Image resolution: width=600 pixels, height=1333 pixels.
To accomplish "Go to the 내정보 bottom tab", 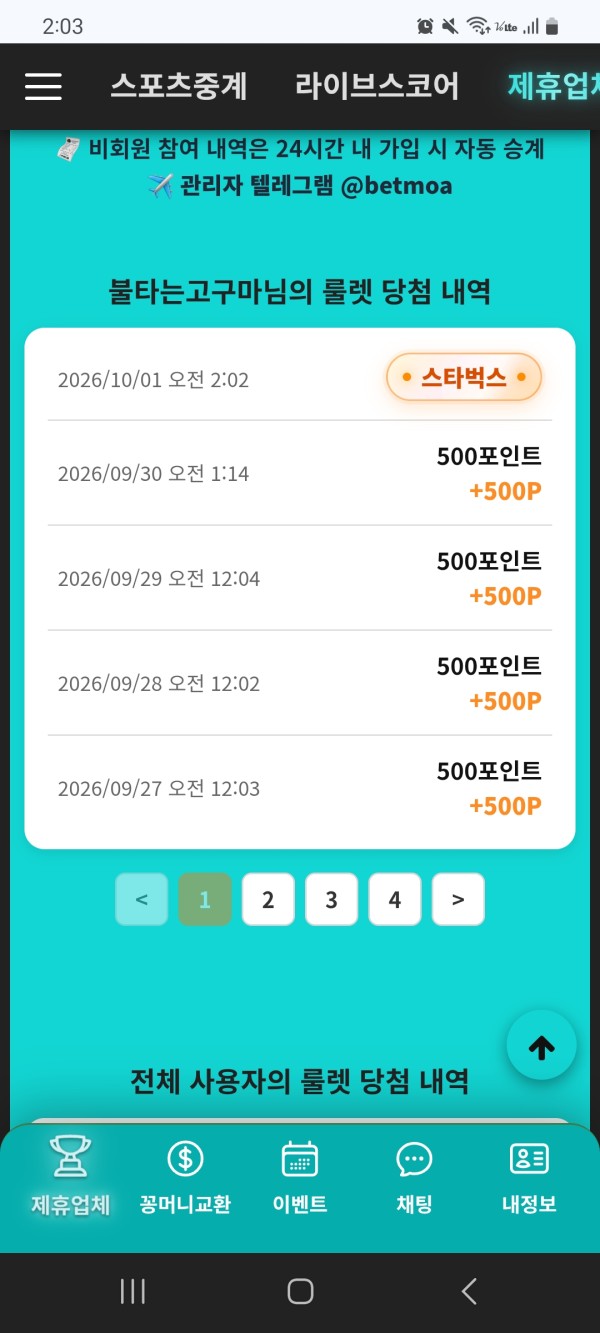I will tap(529, 1176).
